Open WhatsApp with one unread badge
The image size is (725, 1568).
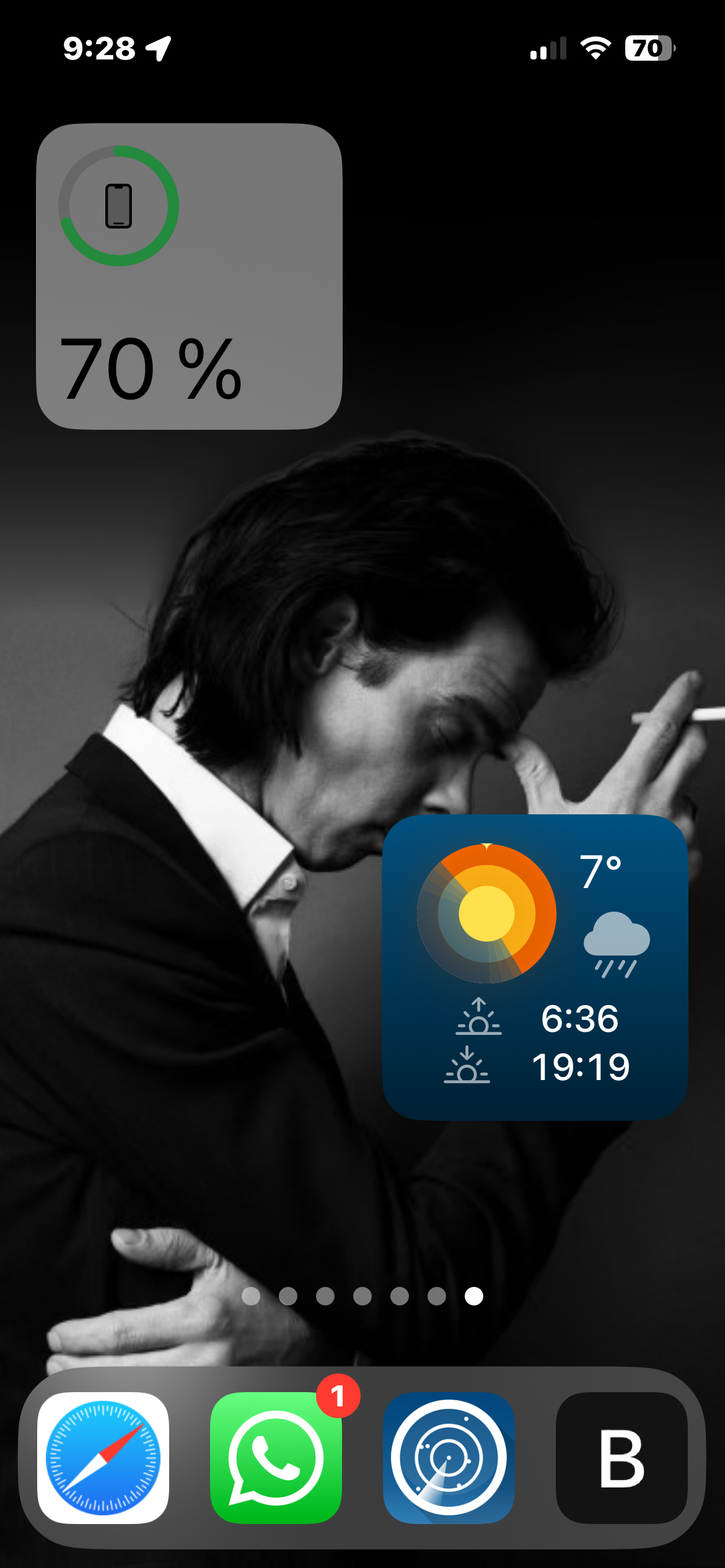coord(276,1458)
